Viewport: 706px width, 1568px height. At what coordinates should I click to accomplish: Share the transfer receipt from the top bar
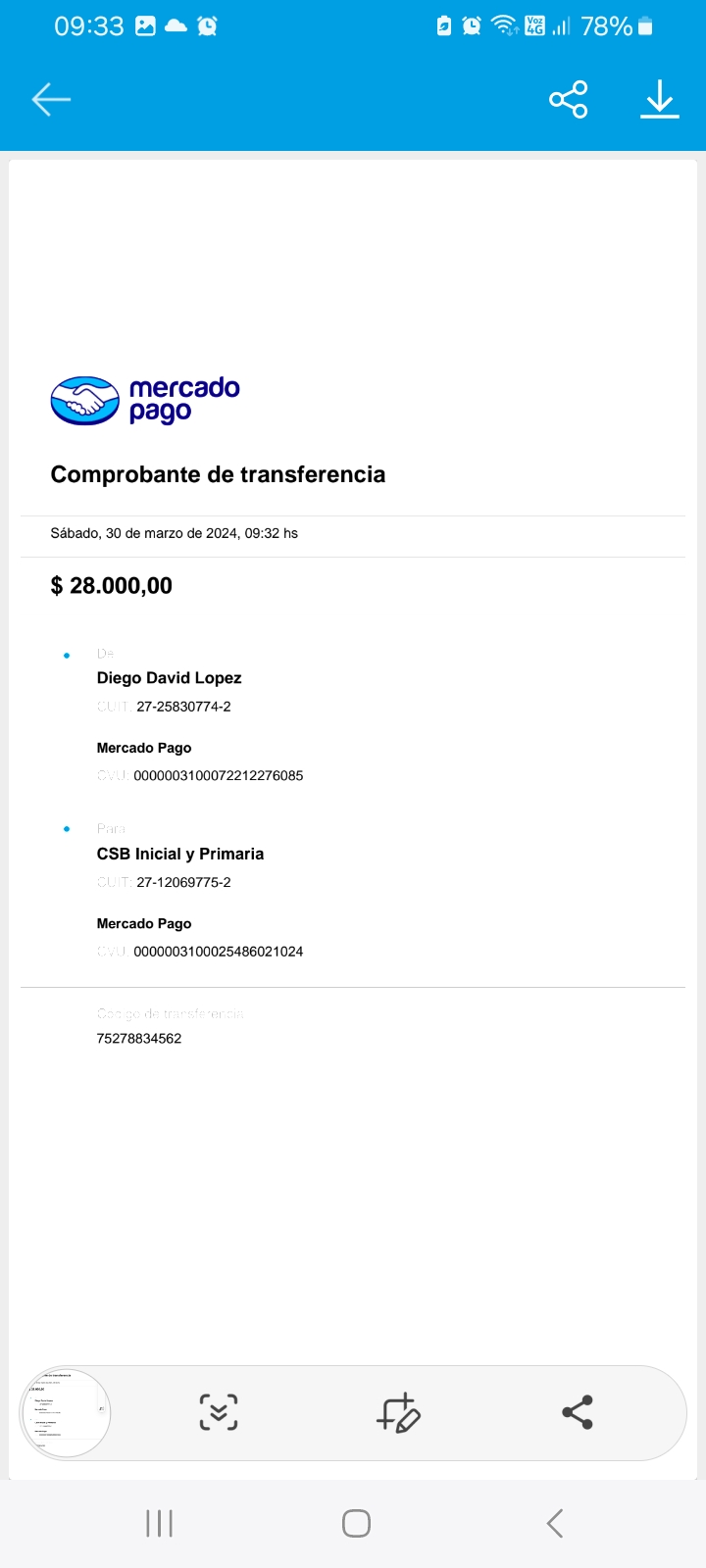[569, 99]
